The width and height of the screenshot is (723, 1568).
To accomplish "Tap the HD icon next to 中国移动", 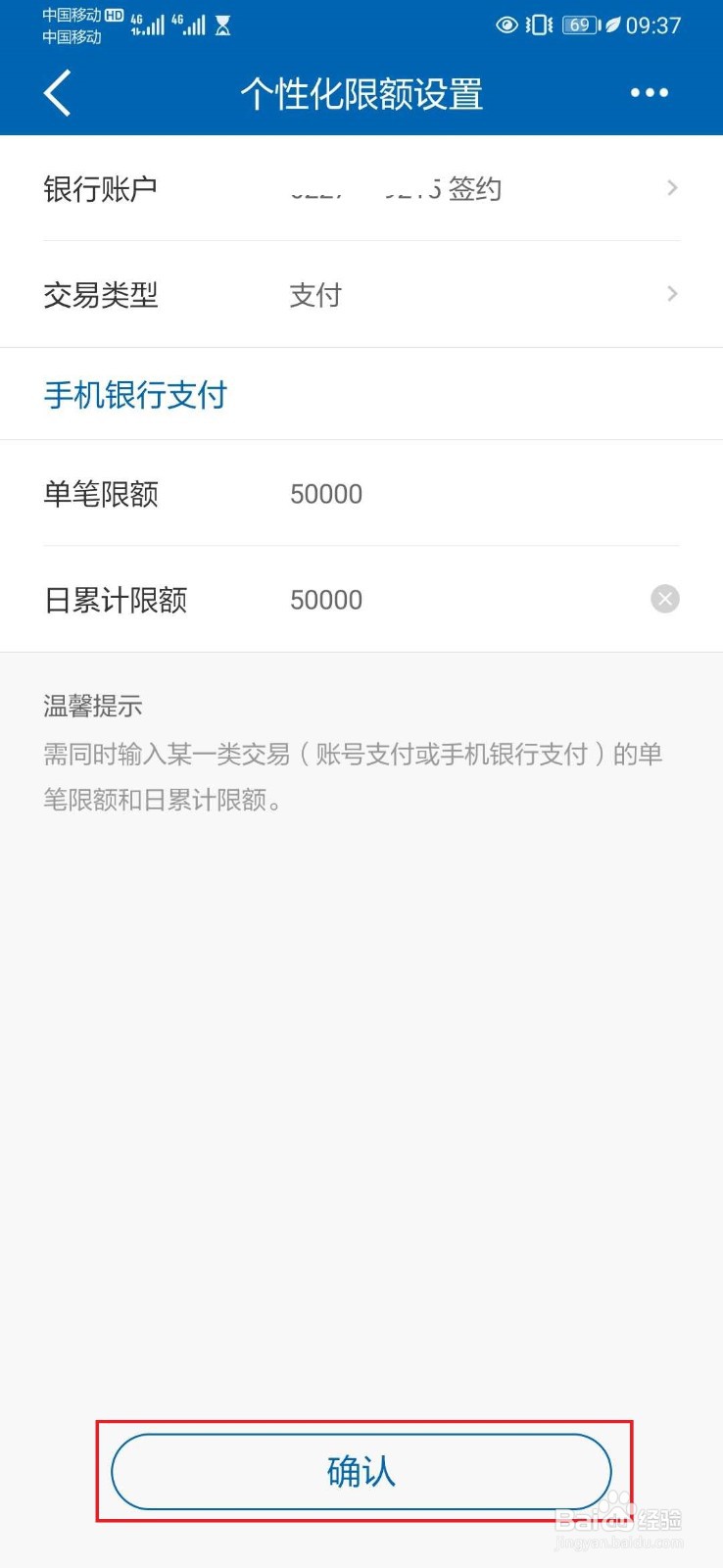I will (114, 15).
